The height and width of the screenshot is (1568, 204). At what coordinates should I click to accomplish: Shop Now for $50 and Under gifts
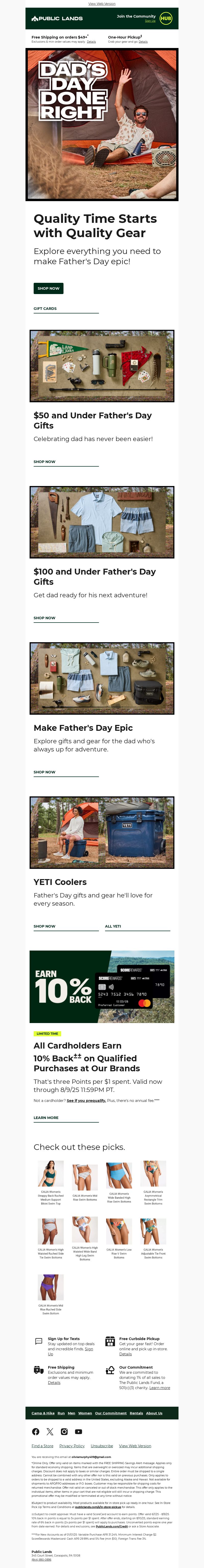coord(44,461)
